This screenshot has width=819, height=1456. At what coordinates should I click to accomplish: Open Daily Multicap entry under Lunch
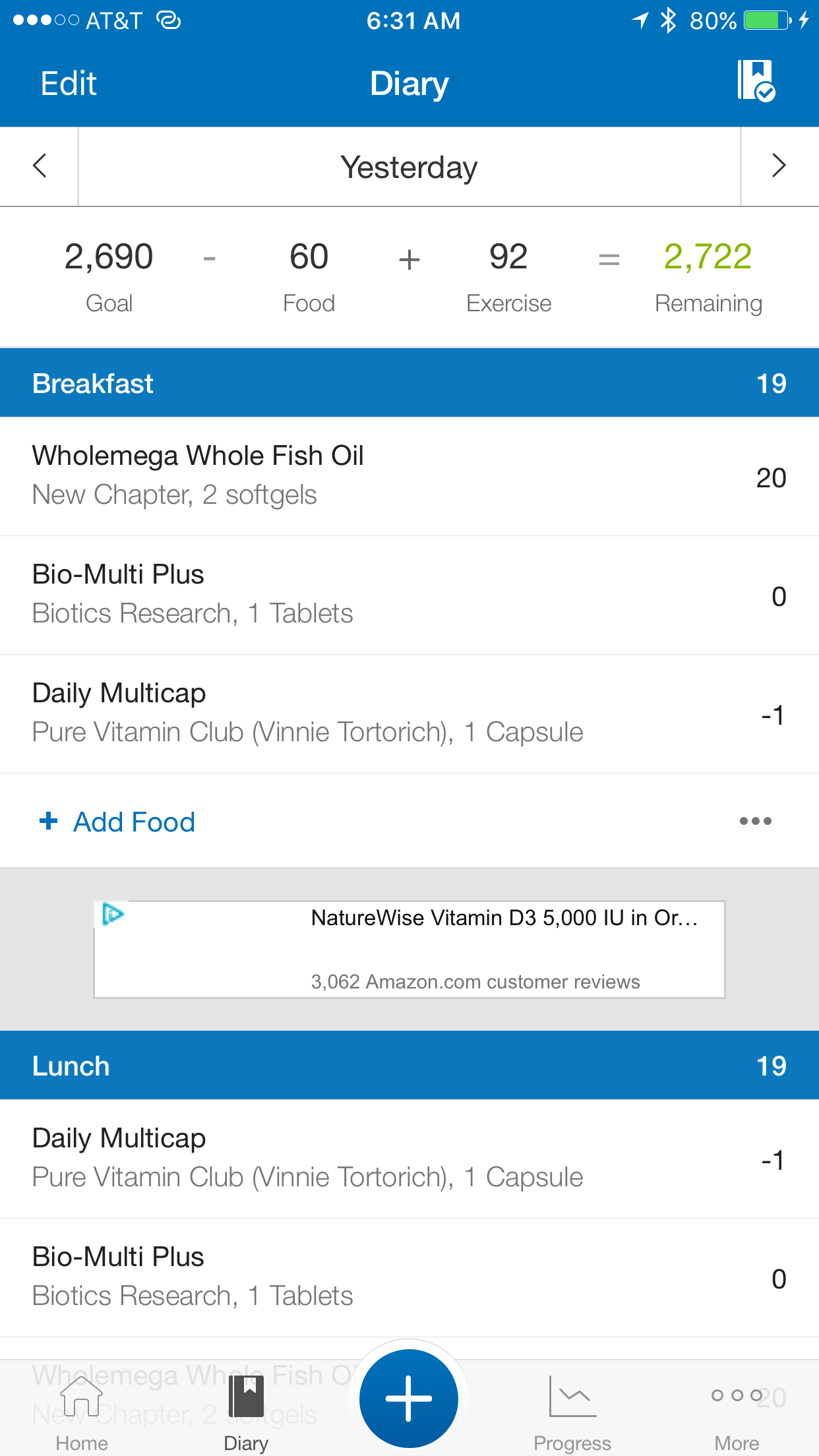(409, 1159)
